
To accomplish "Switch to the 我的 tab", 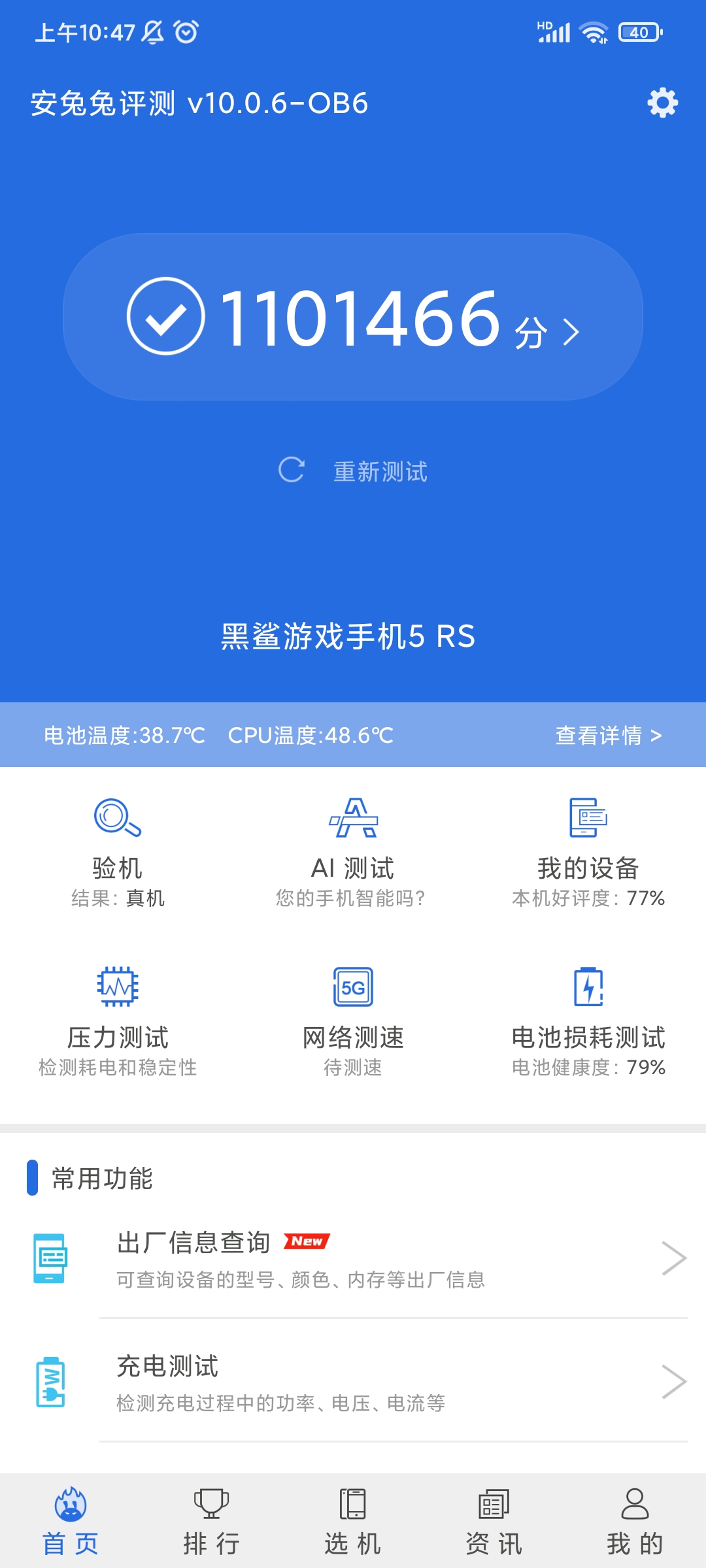I will pos(635,1521).
